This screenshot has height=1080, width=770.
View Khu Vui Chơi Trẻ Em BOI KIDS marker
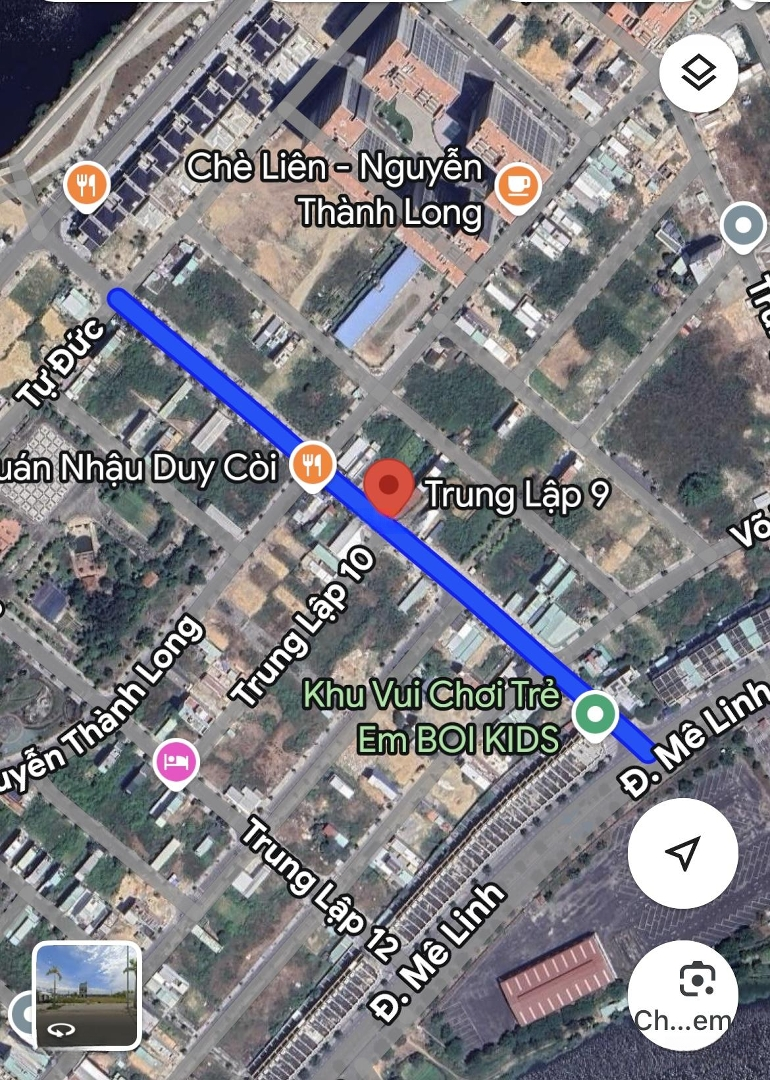click(x=597, y=715)
